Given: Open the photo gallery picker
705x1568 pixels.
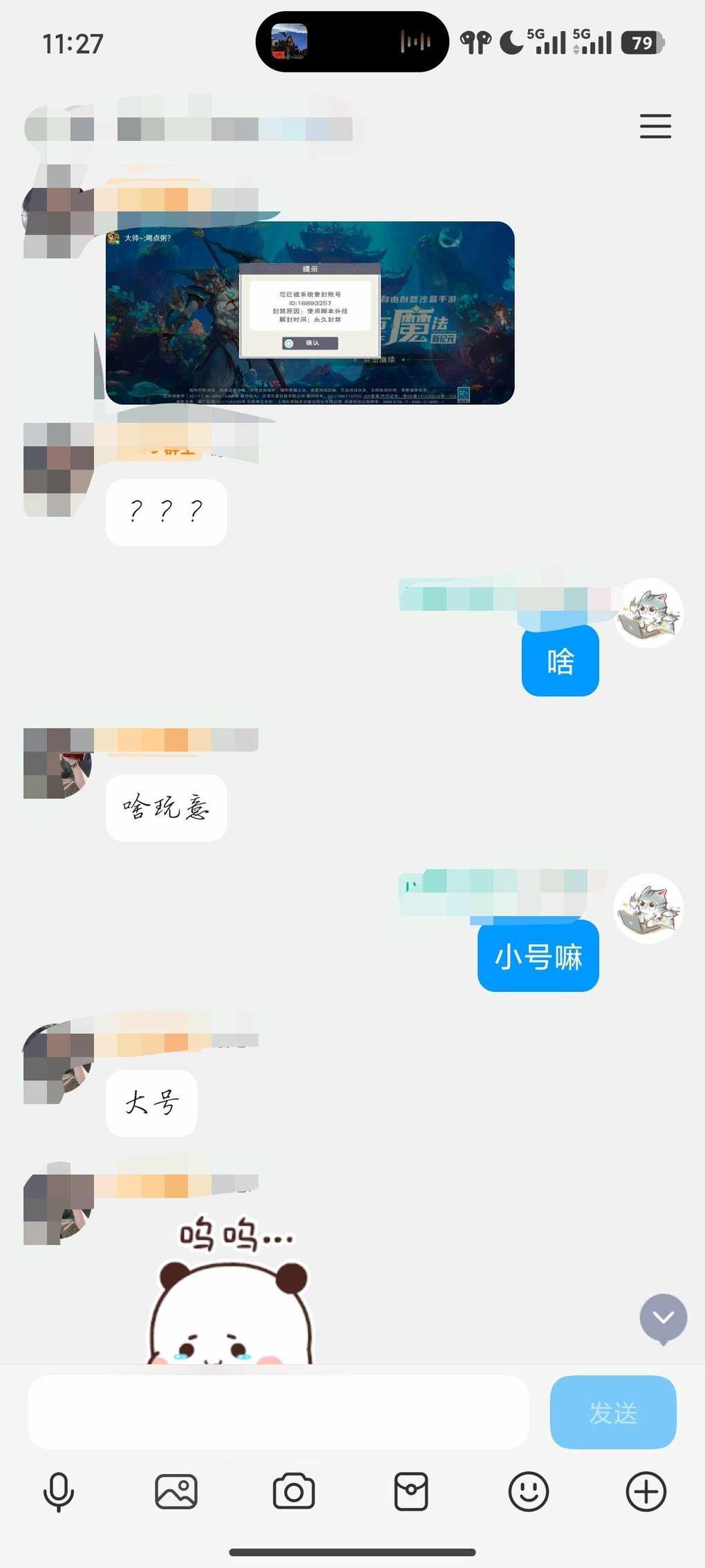Looking at the screenshot, I should [x=176, y=1492].
